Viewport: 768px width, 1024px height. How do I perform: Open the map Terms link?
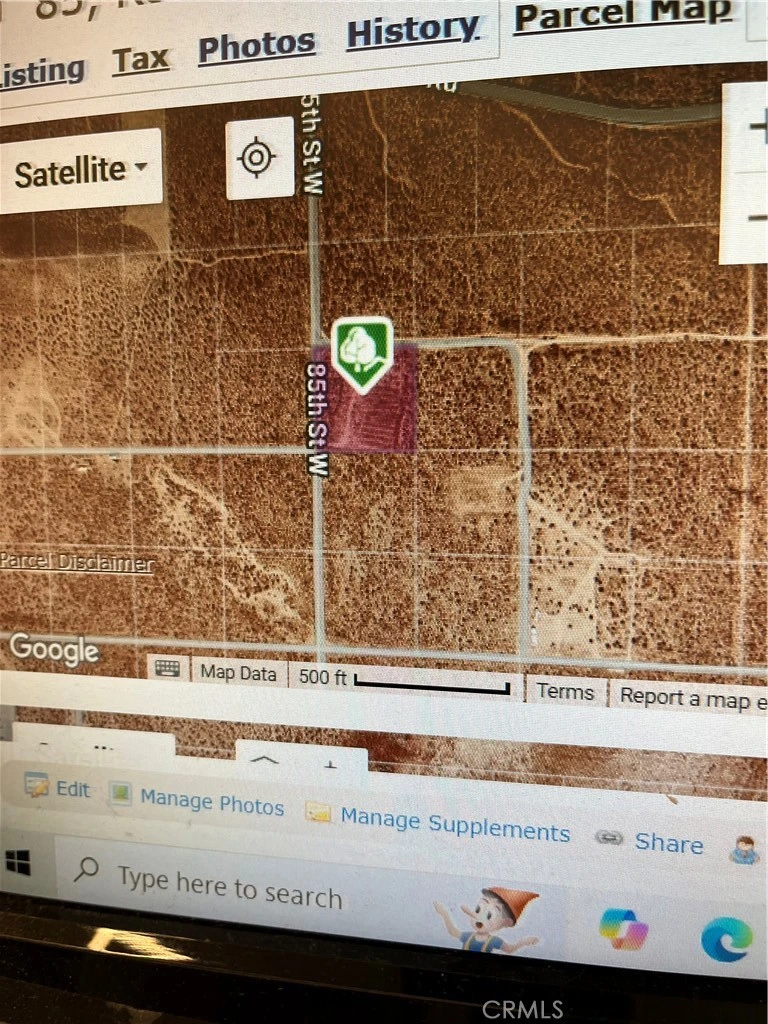[x=565, y=691]
